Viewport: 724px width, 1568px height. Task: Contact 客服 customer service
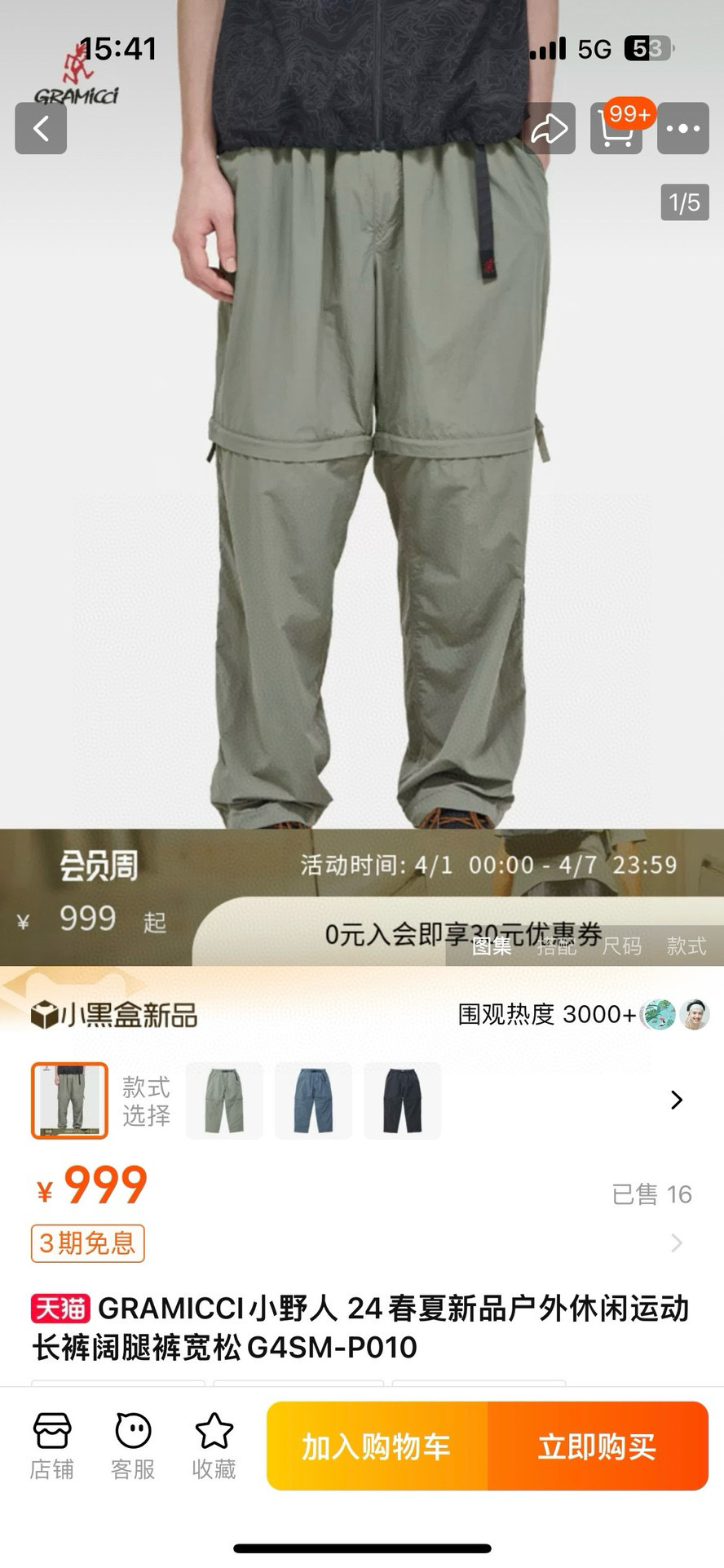pyautogui.click(x=133, y=1446)
